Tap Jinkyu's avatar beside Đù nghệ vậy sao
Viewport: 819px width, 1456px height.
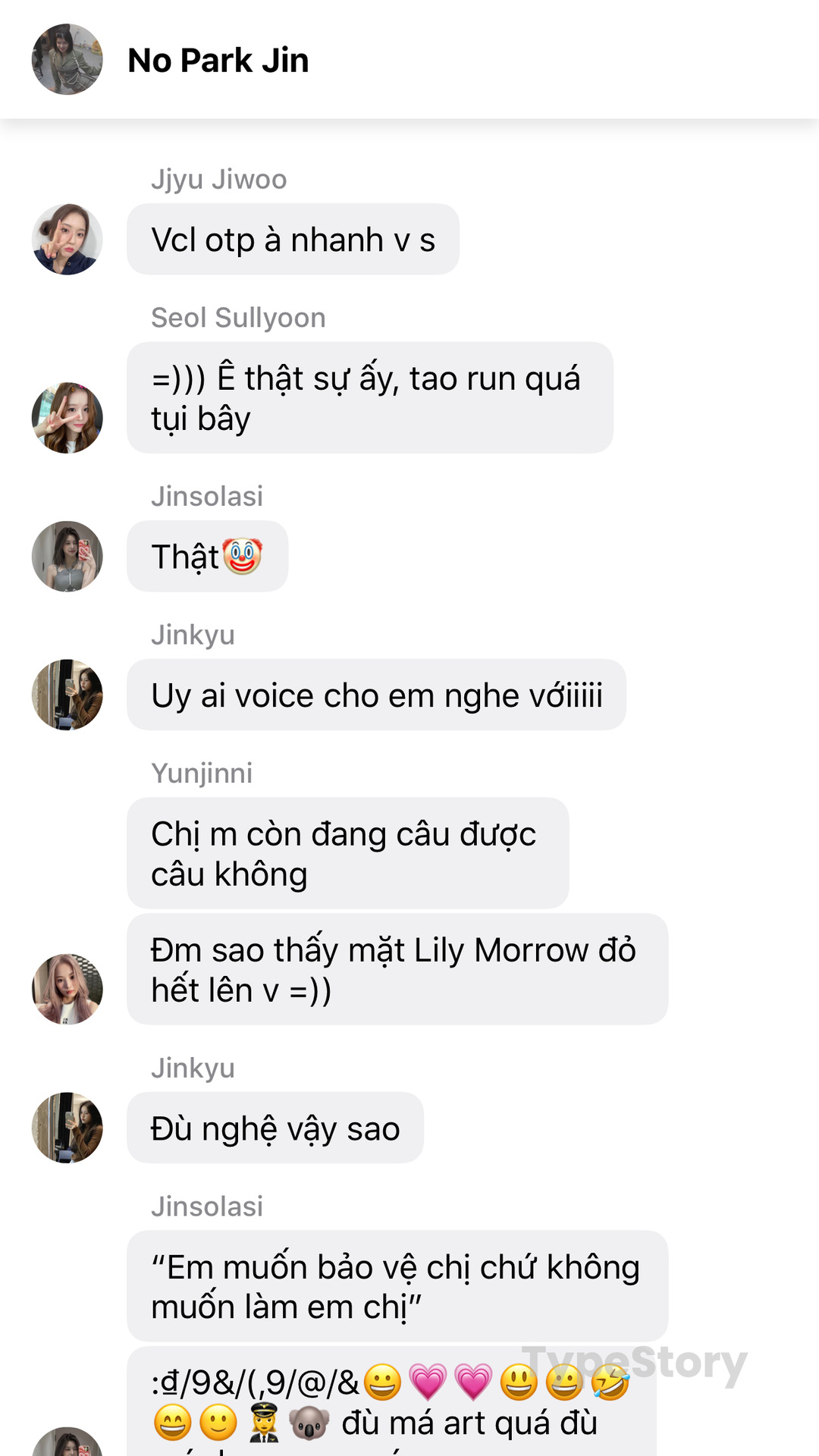click(67, 1128)
